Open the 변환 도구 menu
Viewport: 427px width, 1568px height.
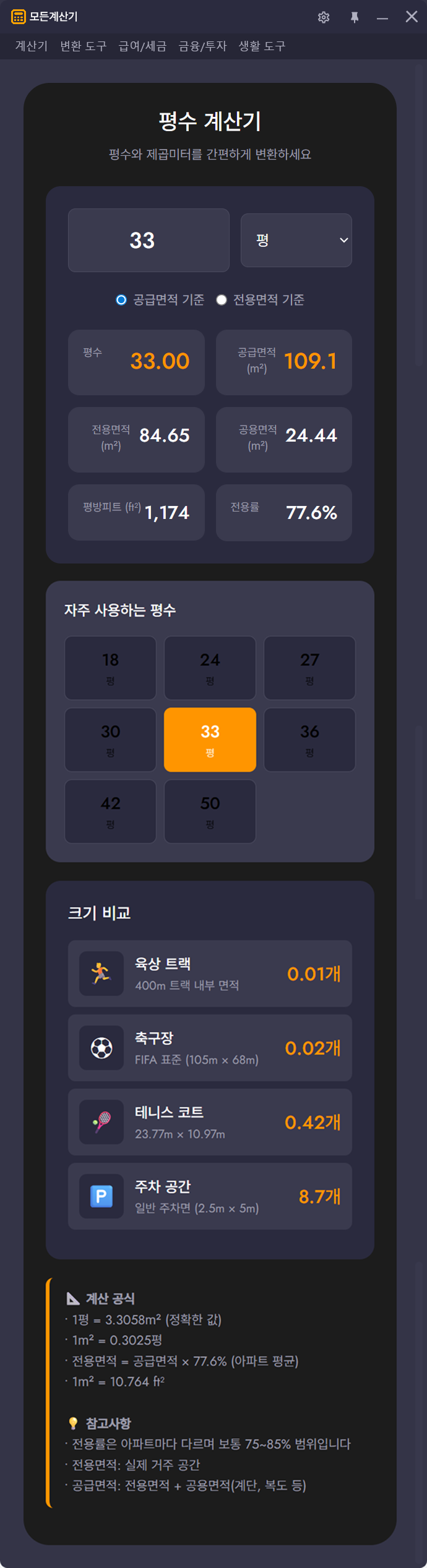point(83,46)
